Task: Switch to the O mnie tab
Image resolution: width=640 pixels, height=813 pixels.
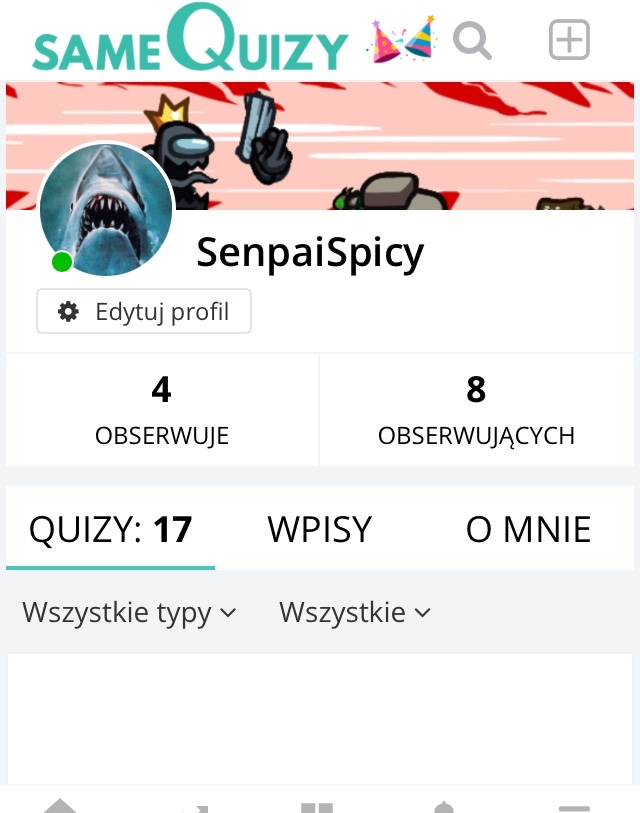Action: tap(528, 529)
